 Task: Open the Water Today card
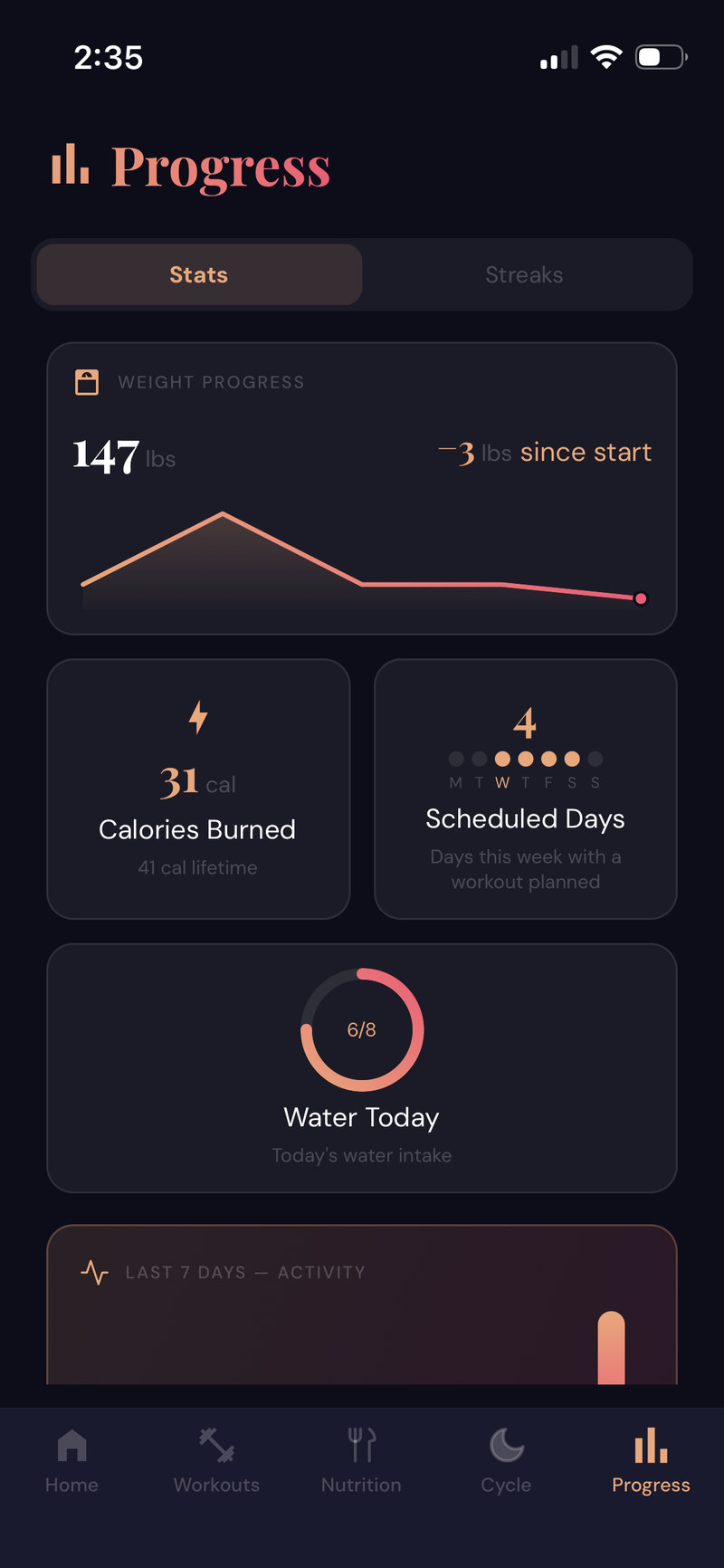tap(362, 1068)
